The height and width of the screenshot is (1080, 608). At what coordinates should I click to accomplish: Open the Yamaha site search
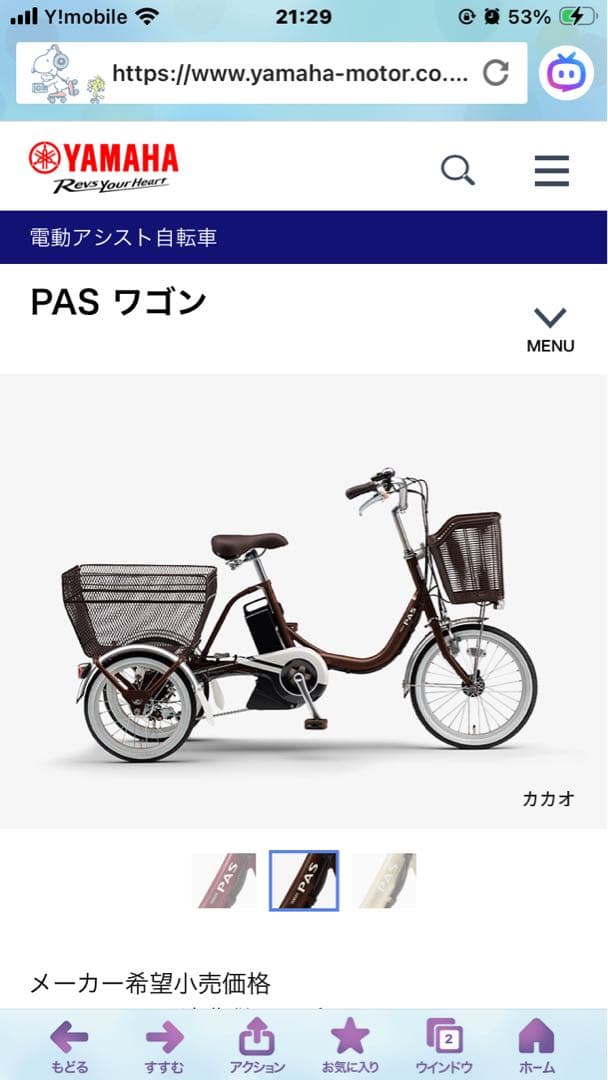[x=458, y=170]
